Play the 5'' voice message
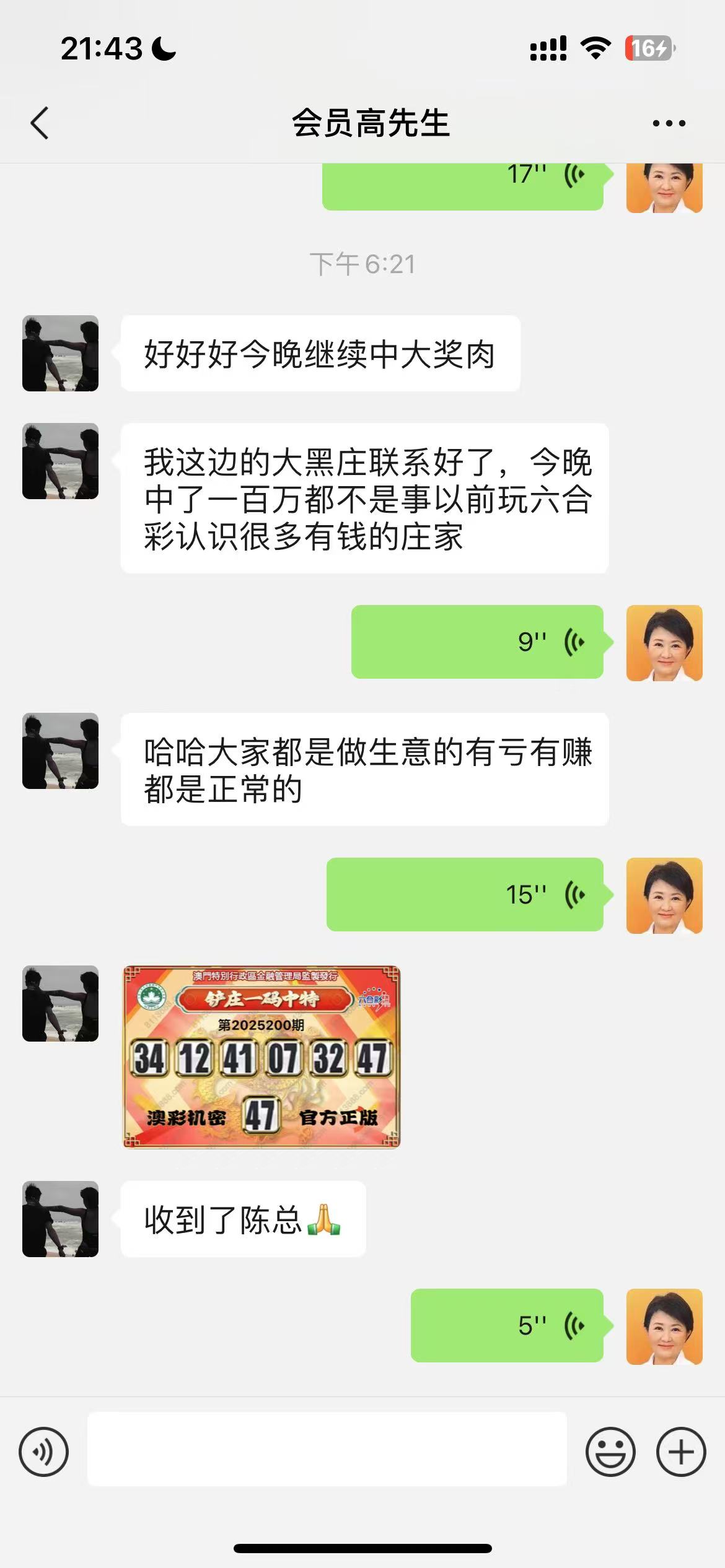This screenshot has width=725, height=1568. [506, 1325]
